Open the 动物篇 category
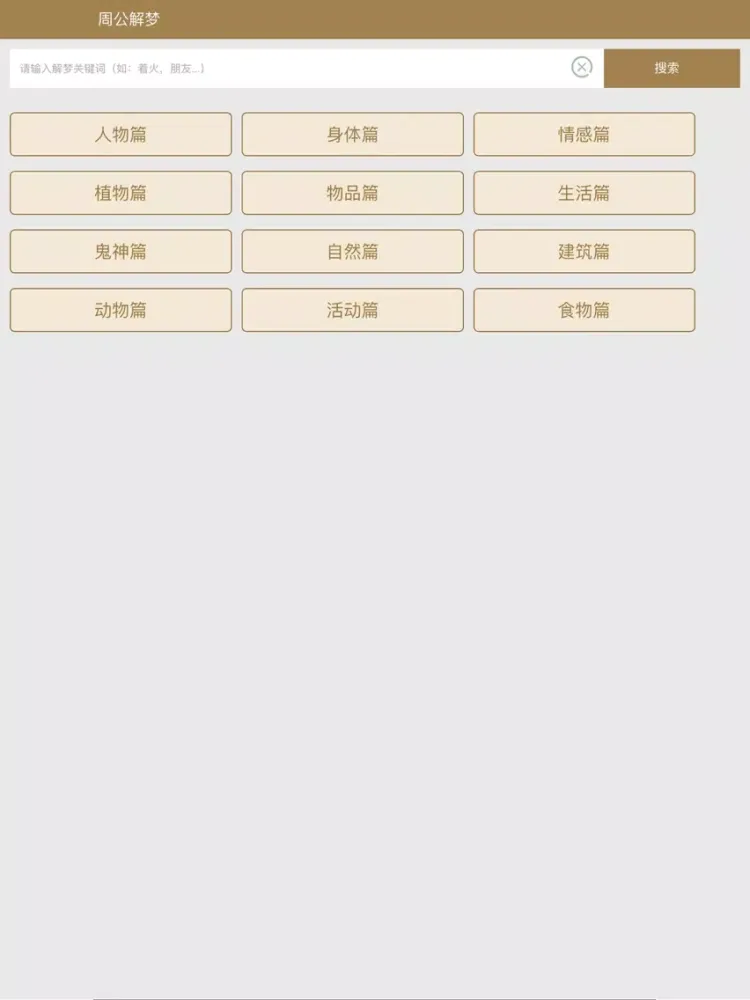The image size is (750, 1000). [x=121, y=311]
